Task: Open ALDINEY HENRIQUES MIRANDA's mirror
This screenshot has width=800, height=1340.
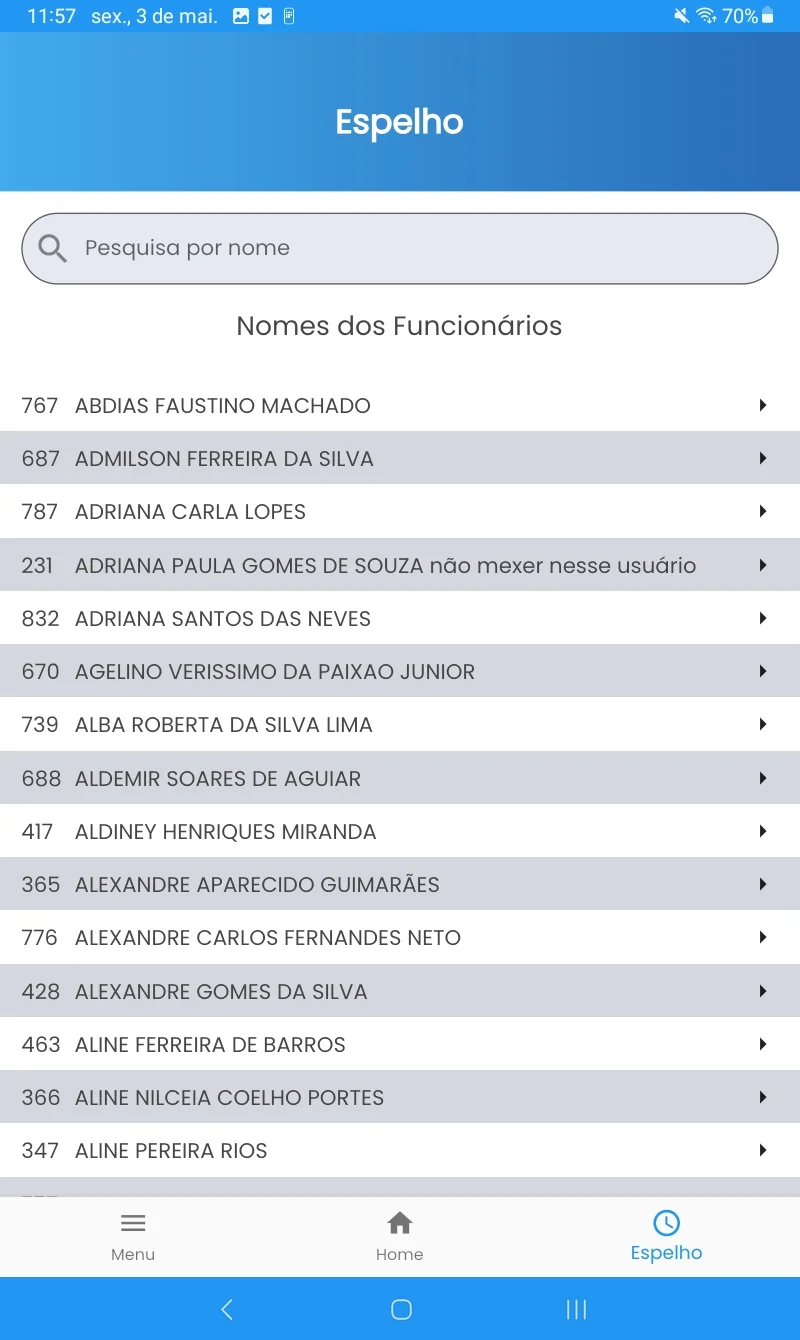Action: pos(400,831)
